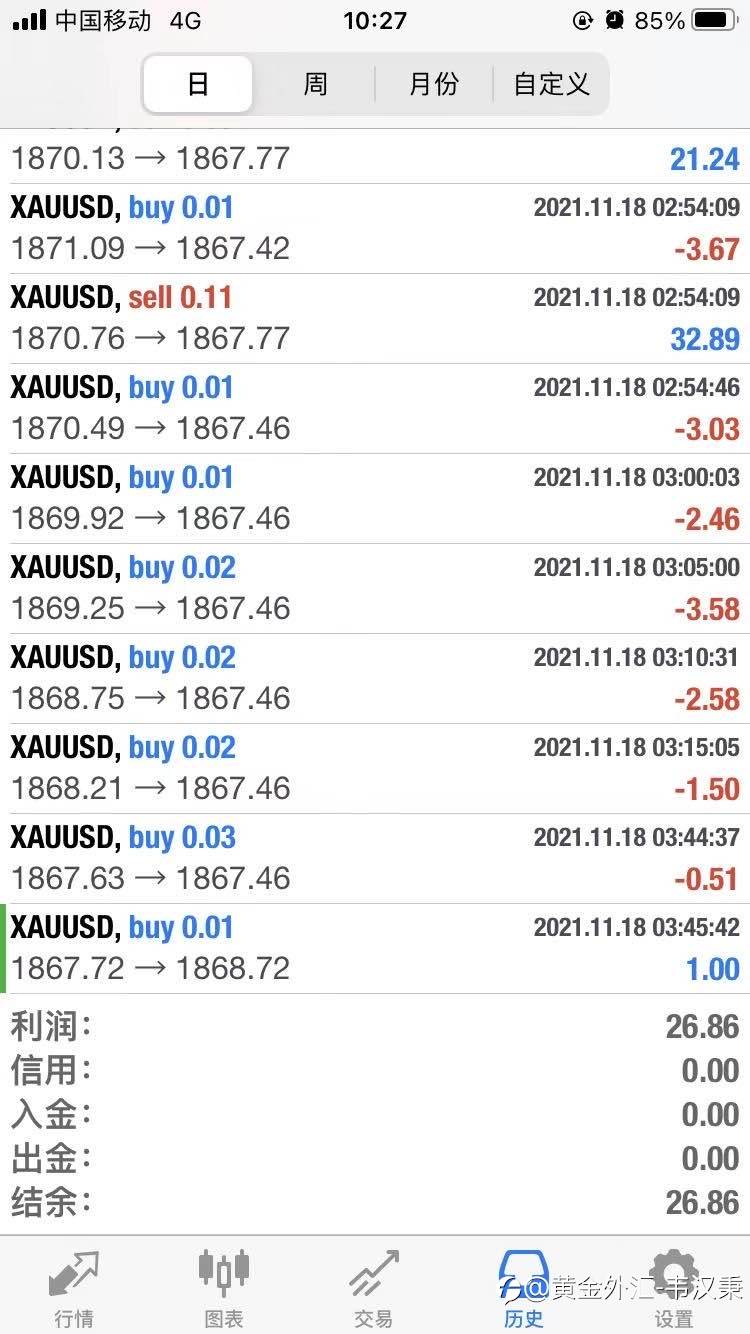
Task: Expand the buy 0.02 trade at 03:10:31
Action: click(x=375, y=679)
